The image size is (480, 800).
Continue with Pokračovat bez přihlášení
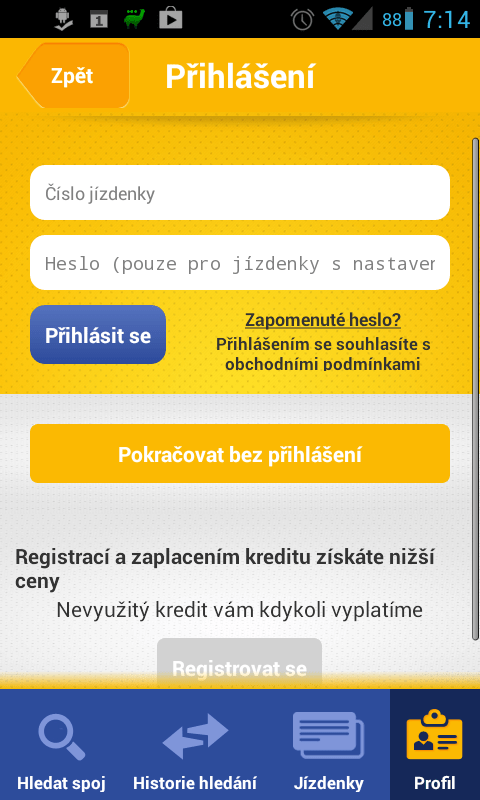tap(240, 454)
